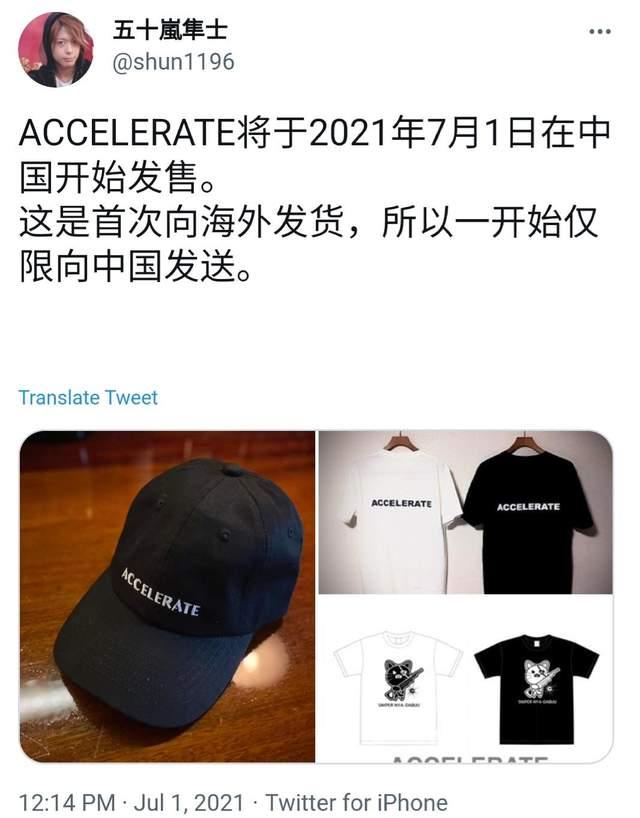Tap Twitter for iPhone source label
The image size is (640, 818).
(x=357, y=800)
